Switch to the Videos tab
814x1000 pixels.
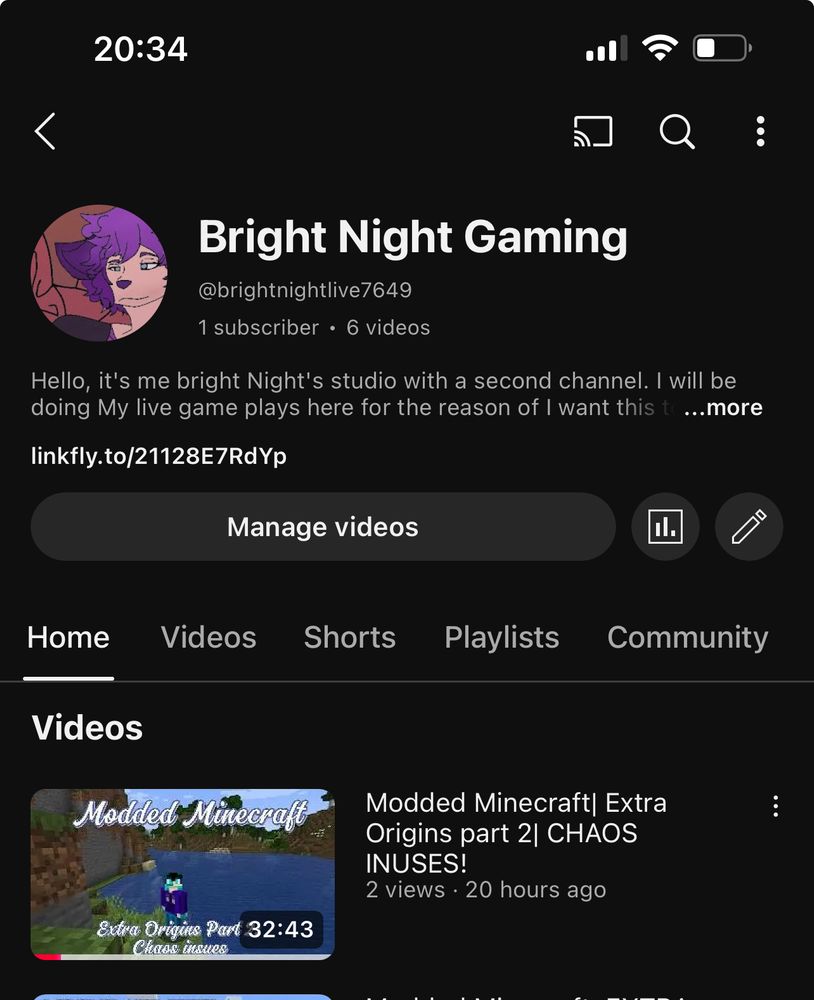coord(208,638)
